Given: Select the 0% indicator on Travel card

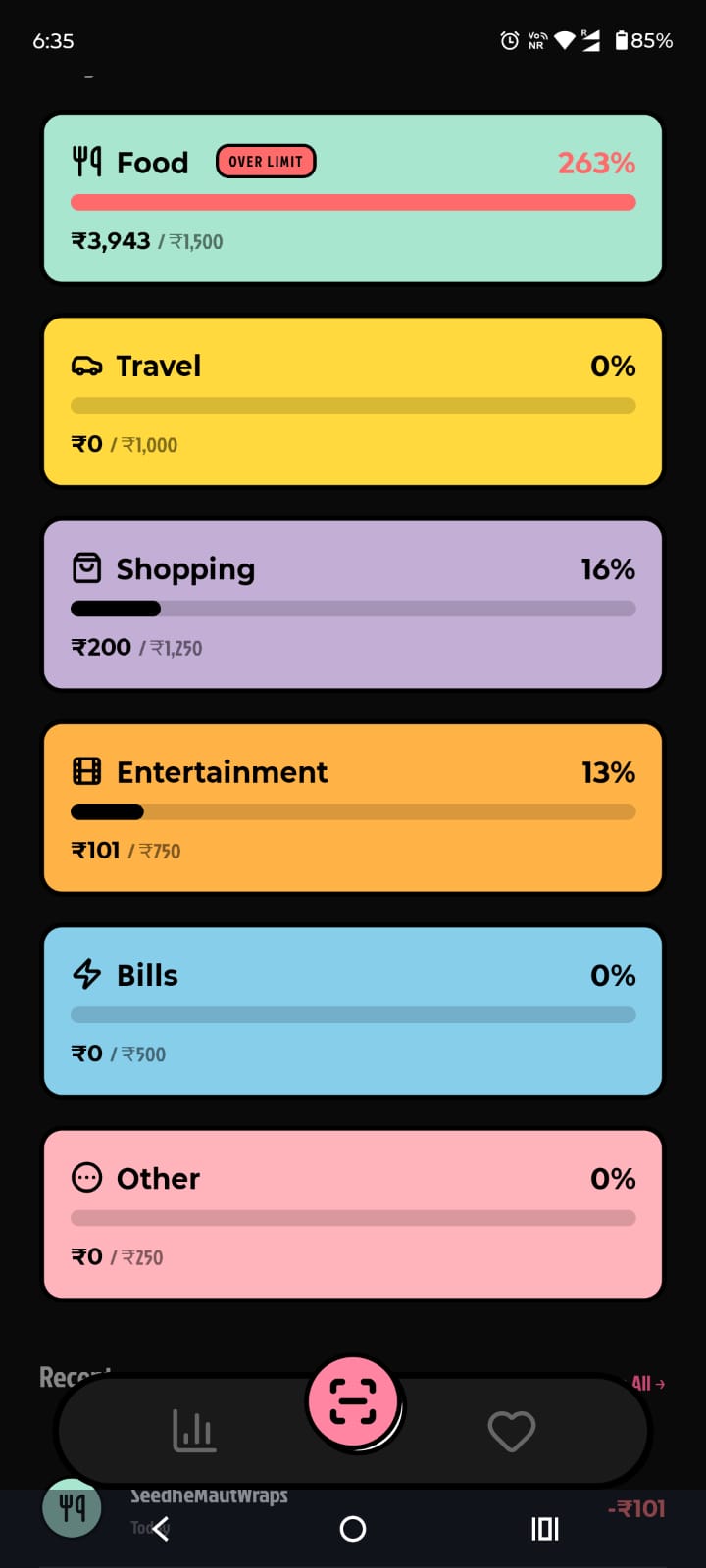Looking at the screenshot, I should point(612,366).
